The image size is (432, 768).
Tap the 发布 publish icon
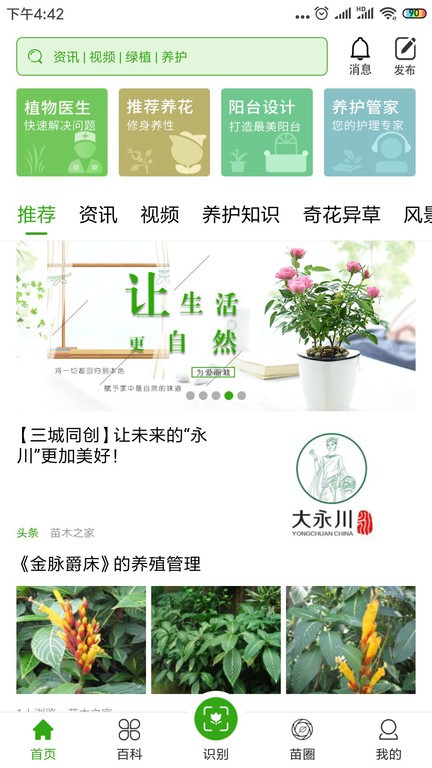(x=405, y=56)
